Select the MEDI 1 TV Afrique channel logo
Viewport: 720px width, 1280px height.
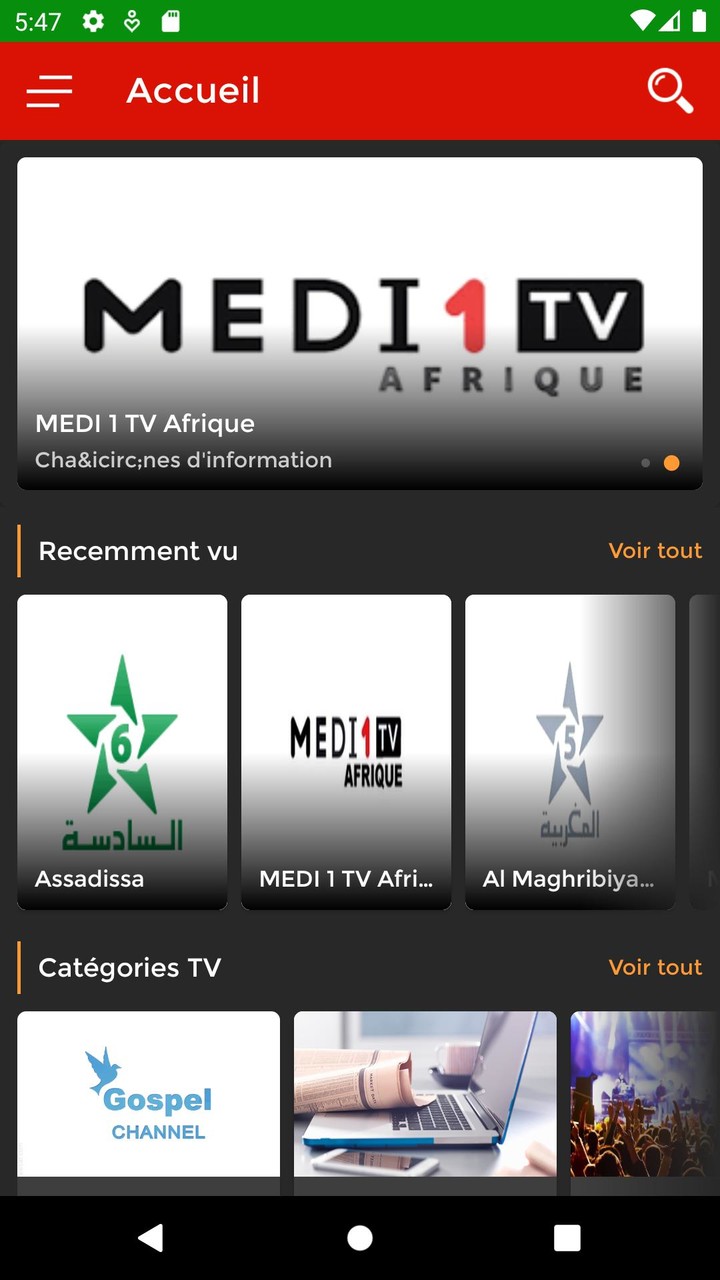click(346, 750)
